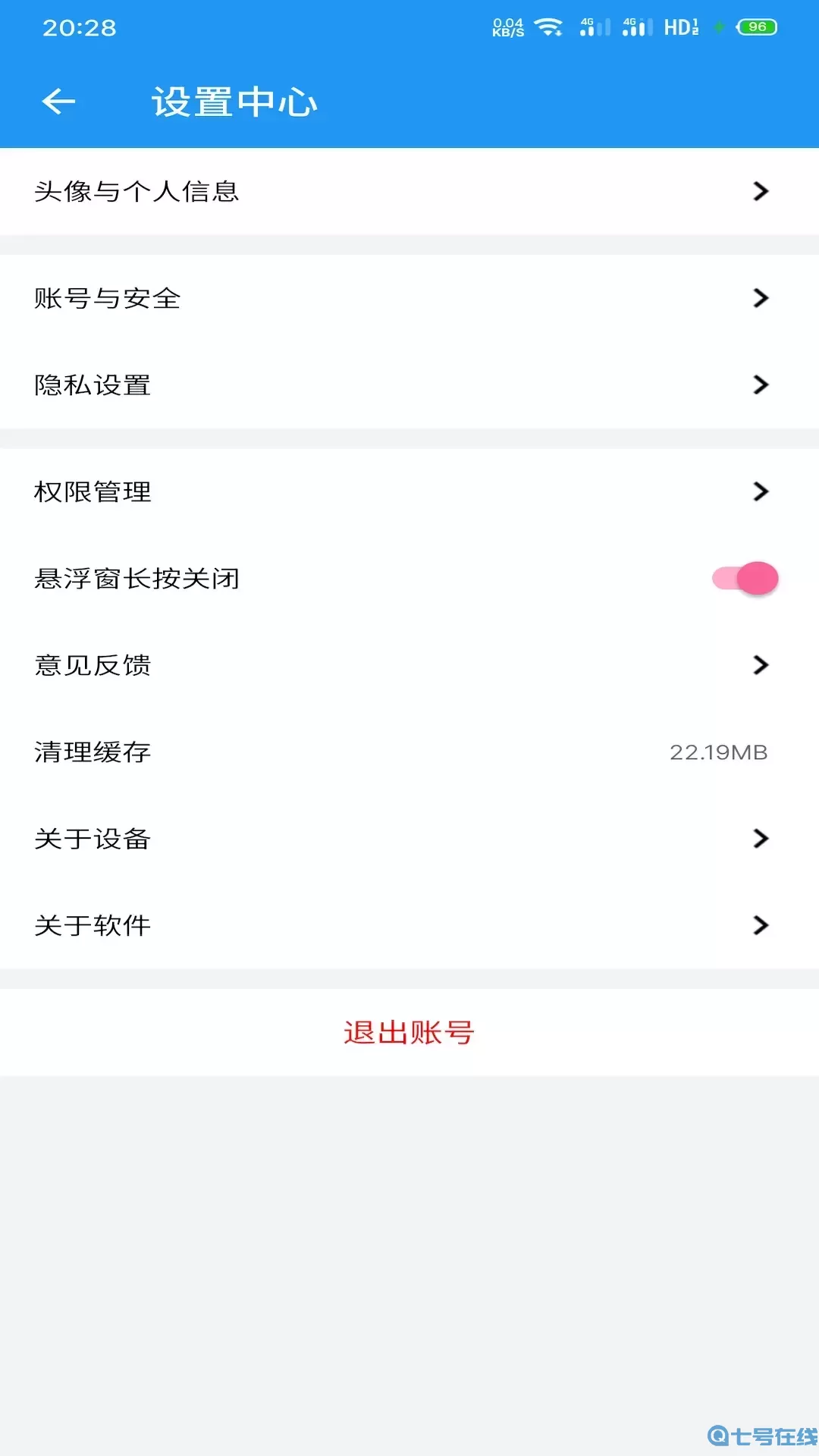Click the clock showing 20:28

click(x=80, y=28)
